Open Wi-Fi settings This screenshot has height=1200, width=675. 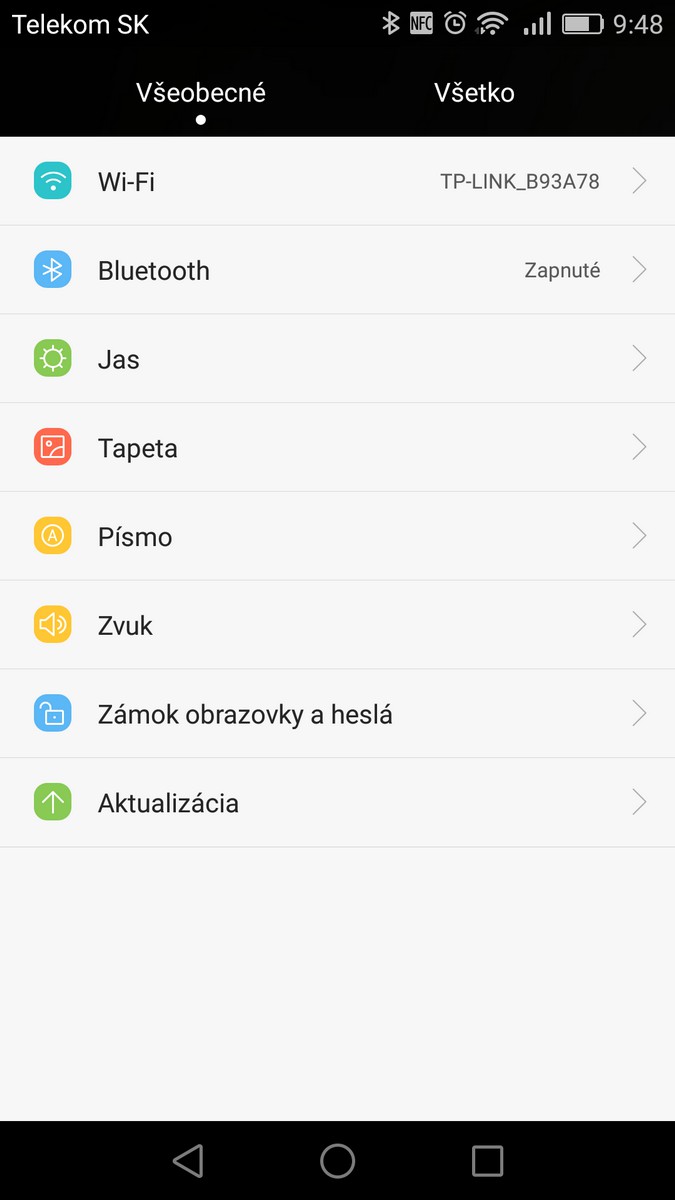[337, 182]
